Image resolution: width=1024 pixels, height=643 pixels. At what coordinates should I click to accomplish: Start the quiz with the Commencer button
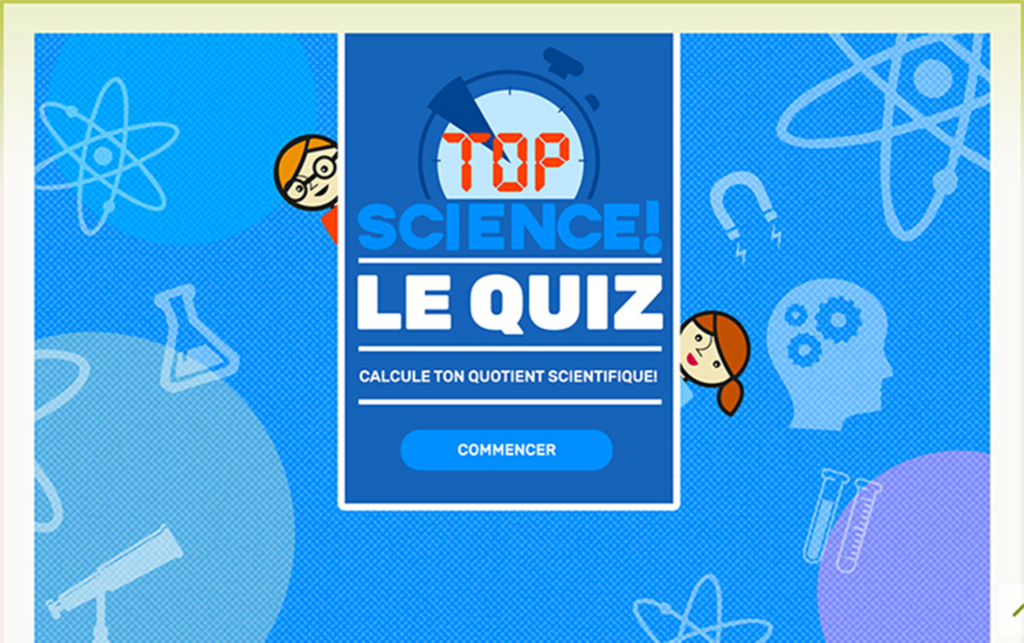506,450
